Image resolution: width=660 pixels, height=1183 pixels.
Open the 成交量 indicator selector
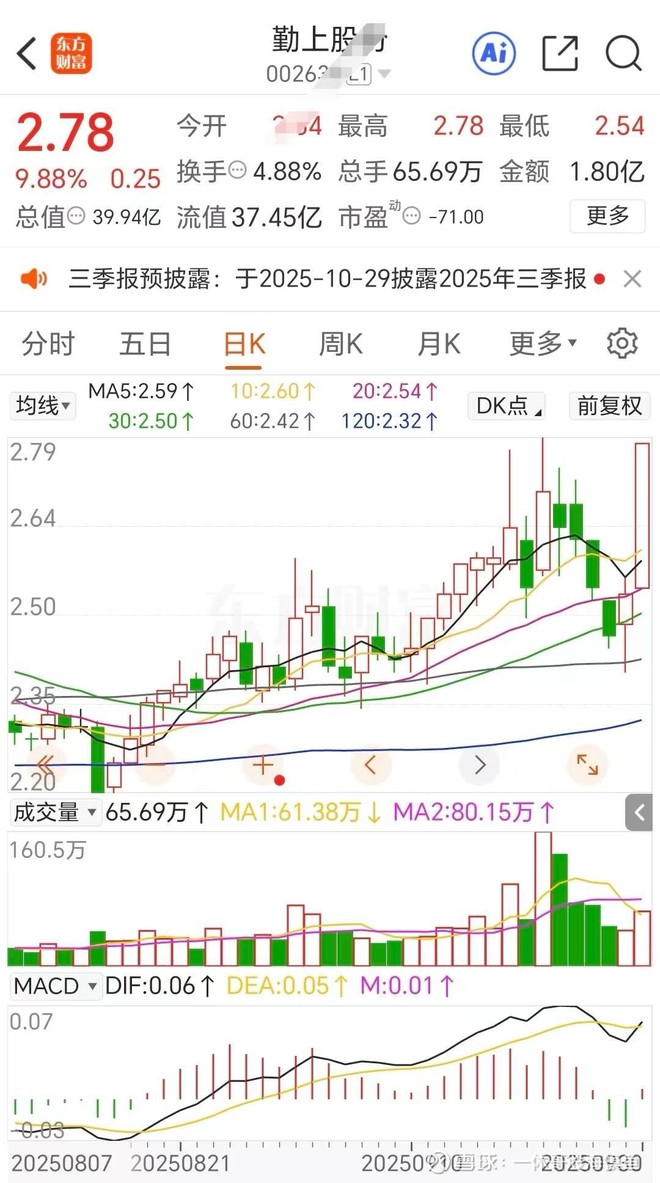pos(55,812)
